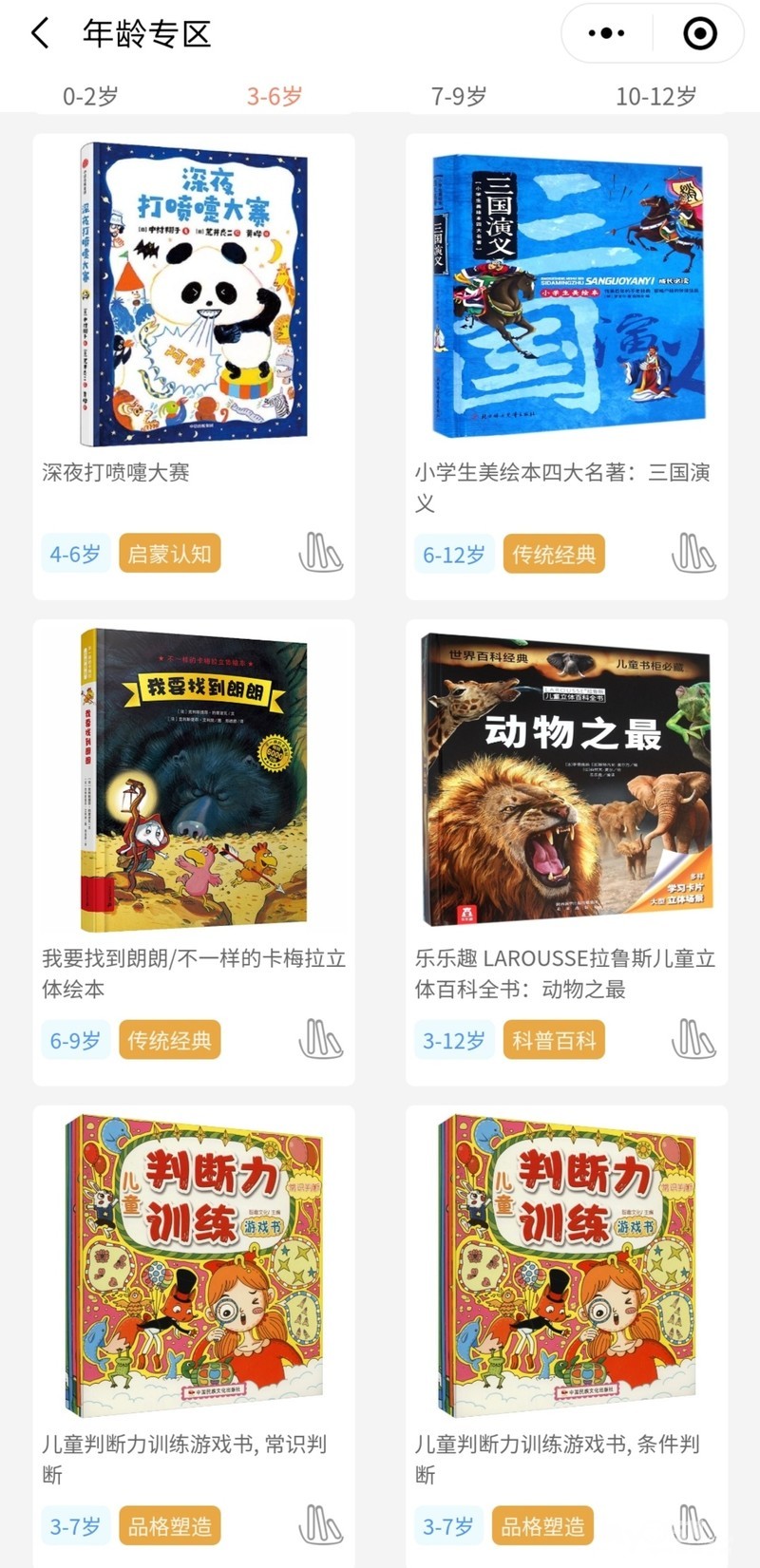Add 深夜打喷嚏大赛 to the bookshelf

320,554
